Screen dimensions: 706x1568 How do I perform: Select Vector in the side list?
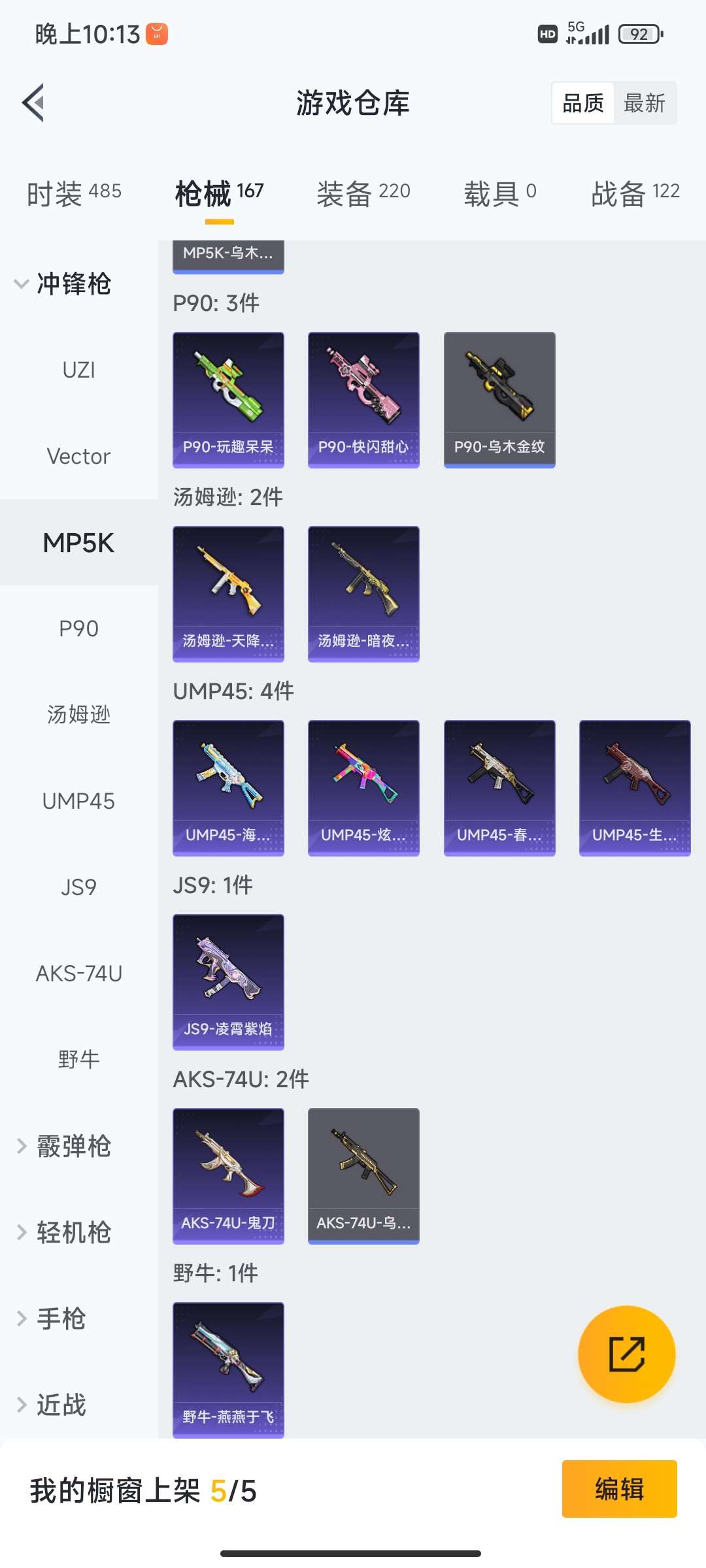[78, 456]
